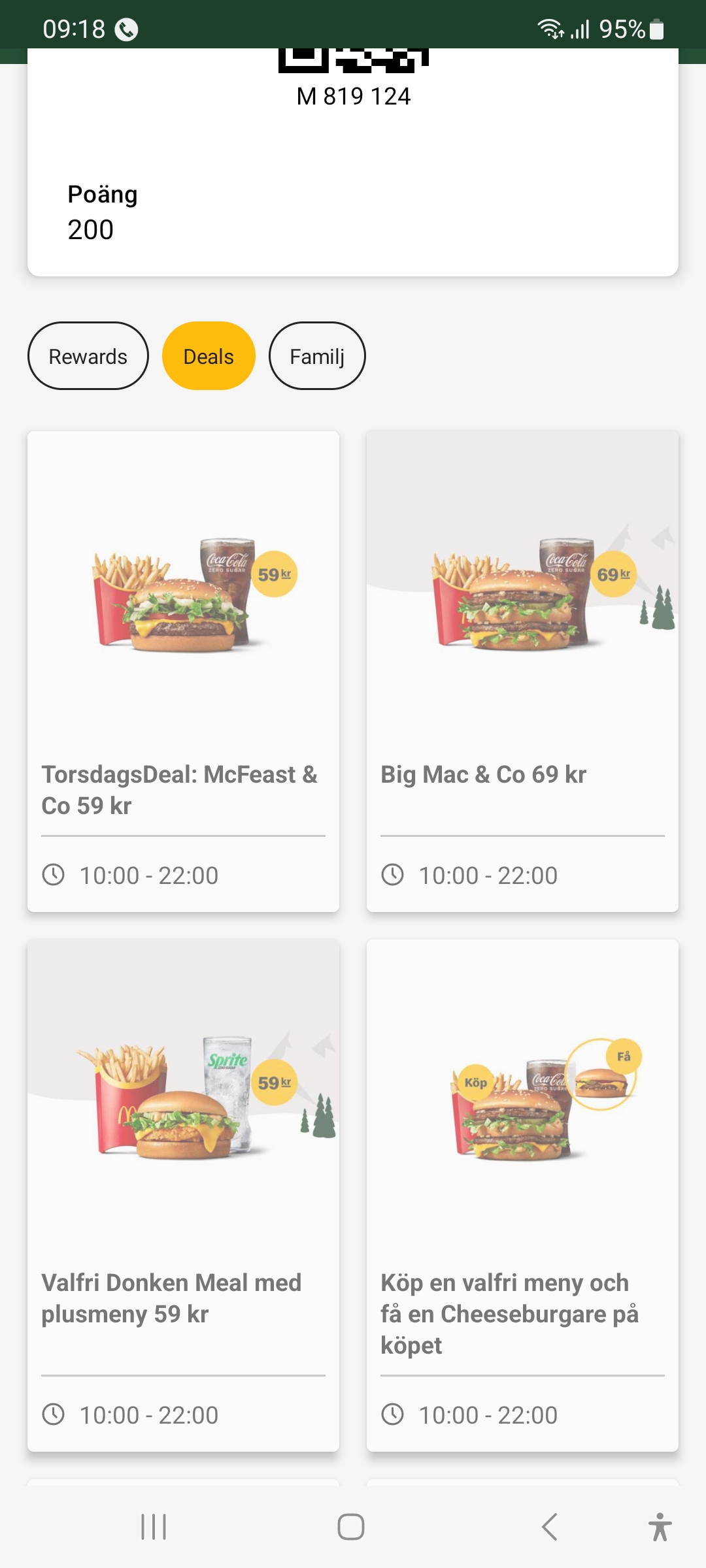The height and width of the screenshot is (1568, 706).
Task: Open the free Cheeseburgare på köpet offer
Action: coord(522,1195)
